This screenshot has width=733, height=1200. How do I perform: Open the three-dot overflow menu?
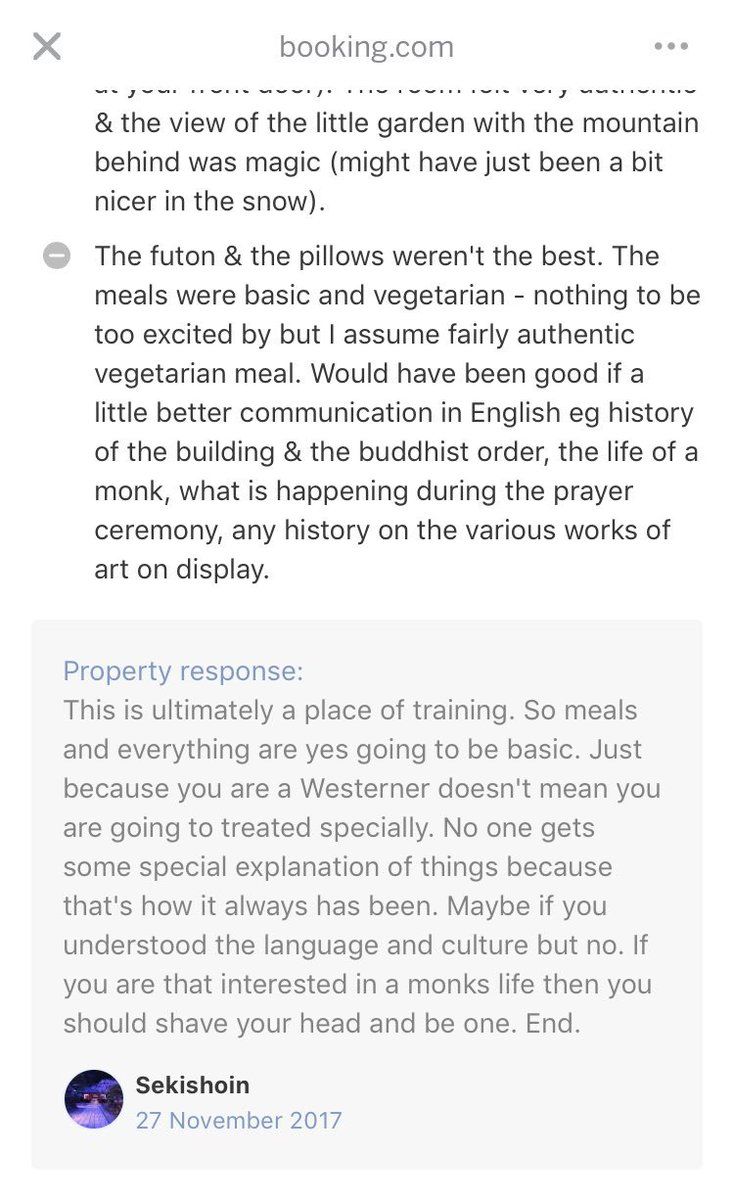[670, 46]
